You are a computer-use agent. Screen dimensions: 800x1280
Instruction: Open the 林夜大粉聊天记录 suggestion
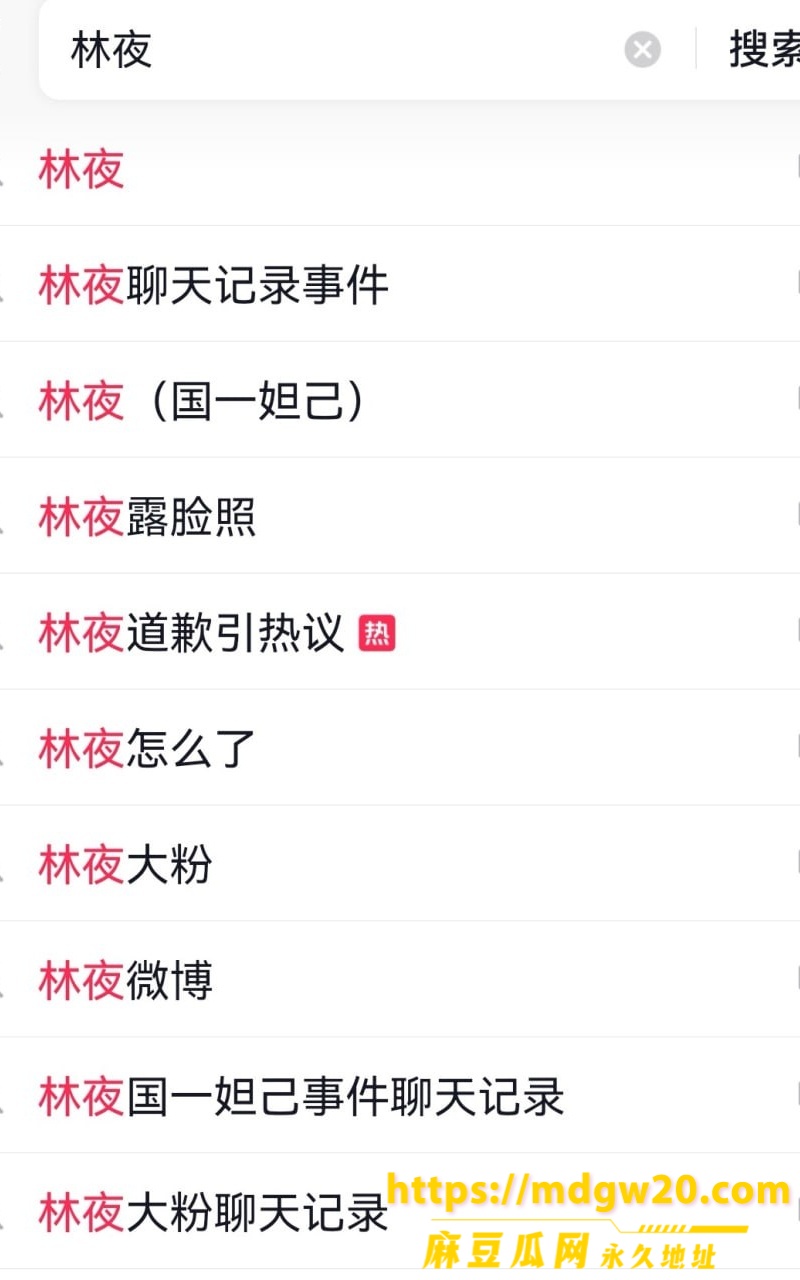400,1213
